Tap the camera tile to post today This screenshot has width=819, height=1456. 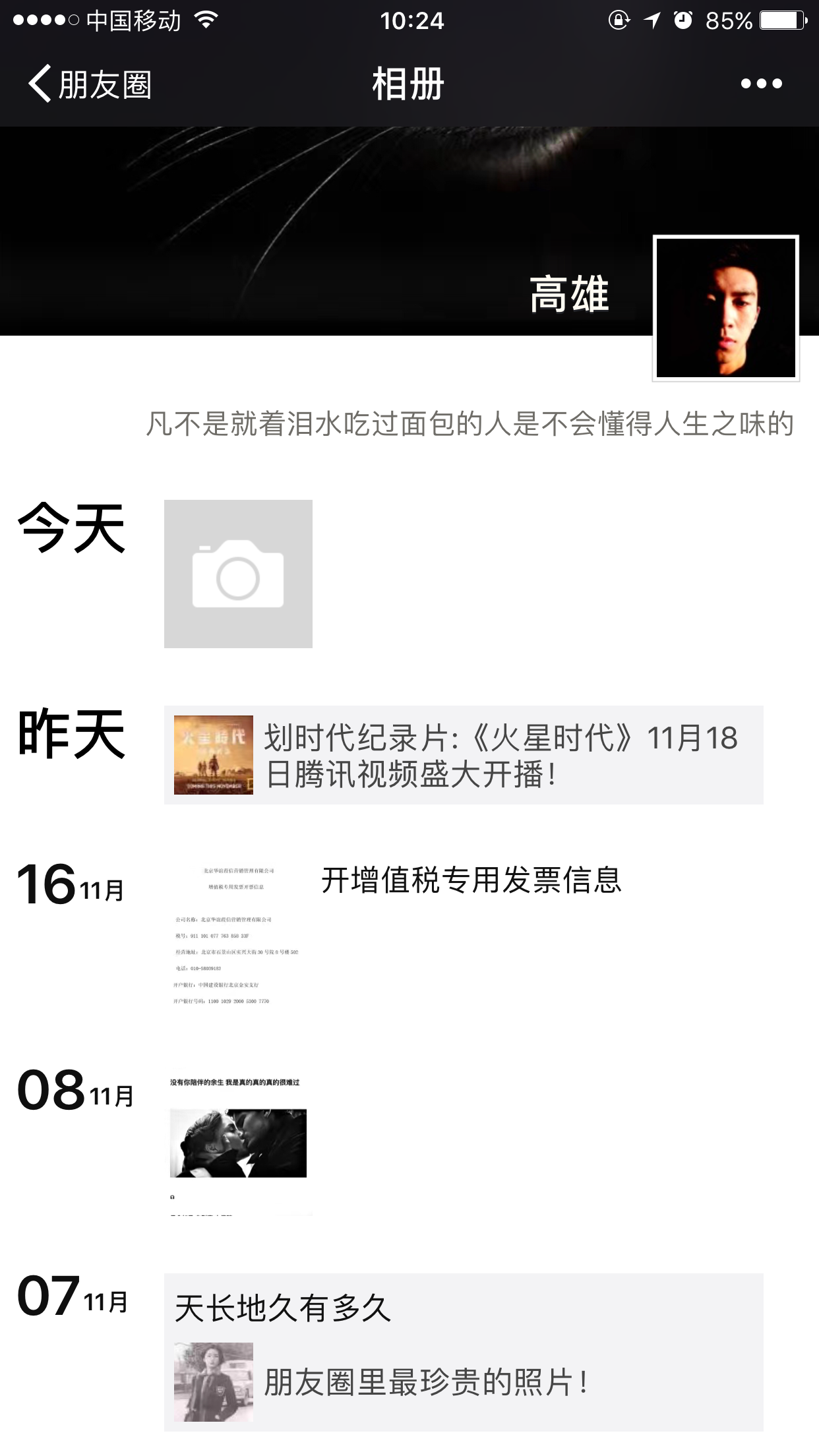pyautogui.click(x=238, y=574)
